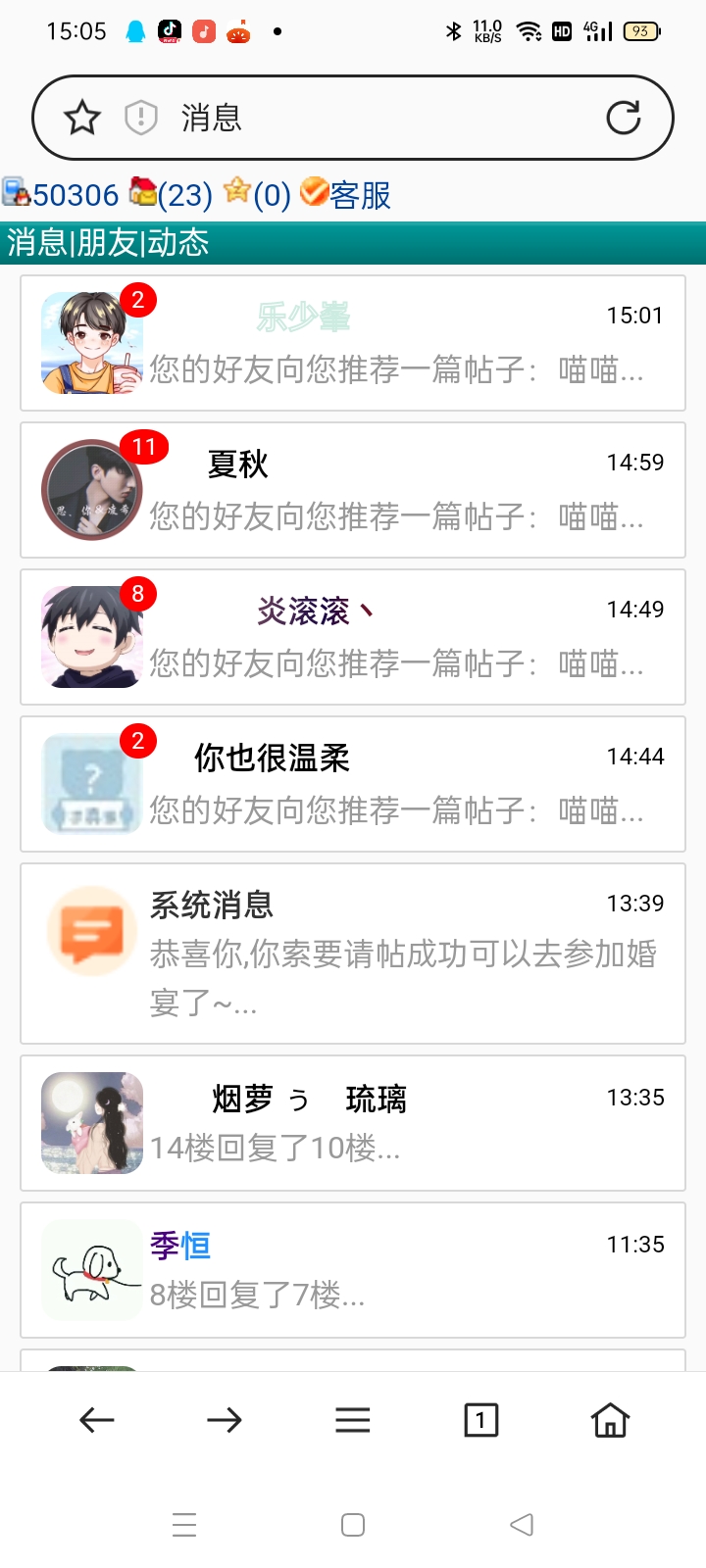706x1568 pixels.
Task: Open 夏秋's avatar thumbnail
Action: pyautogui.click(x=91, y=489)
